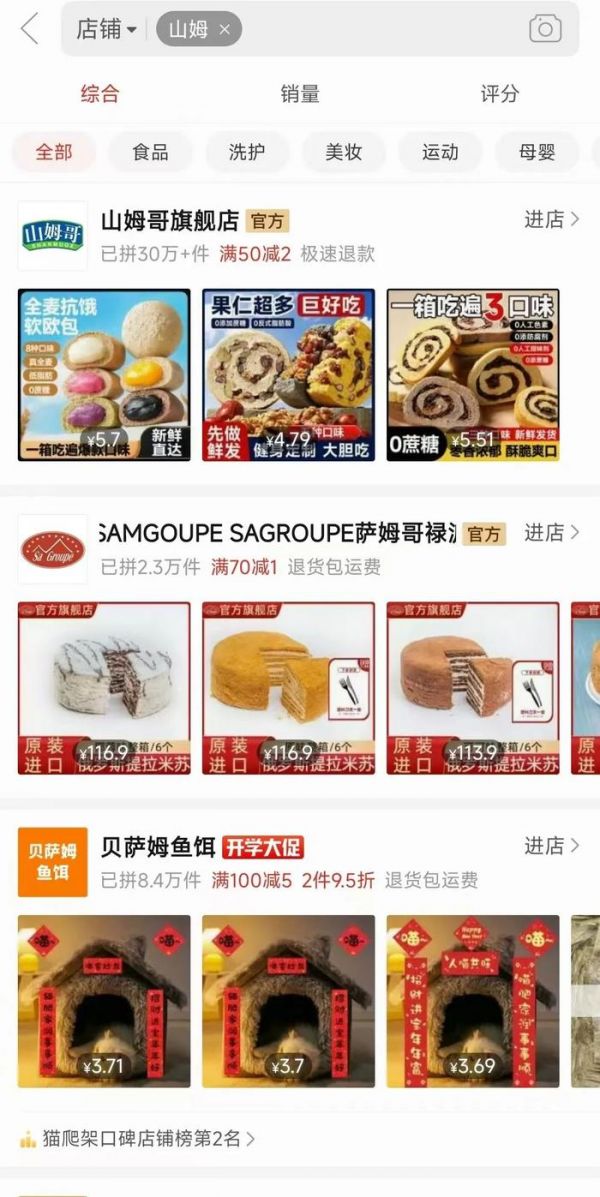This screenshot has width=600, height=1197.
Task: Open camera image search
Action: click(x=545, y=29)
